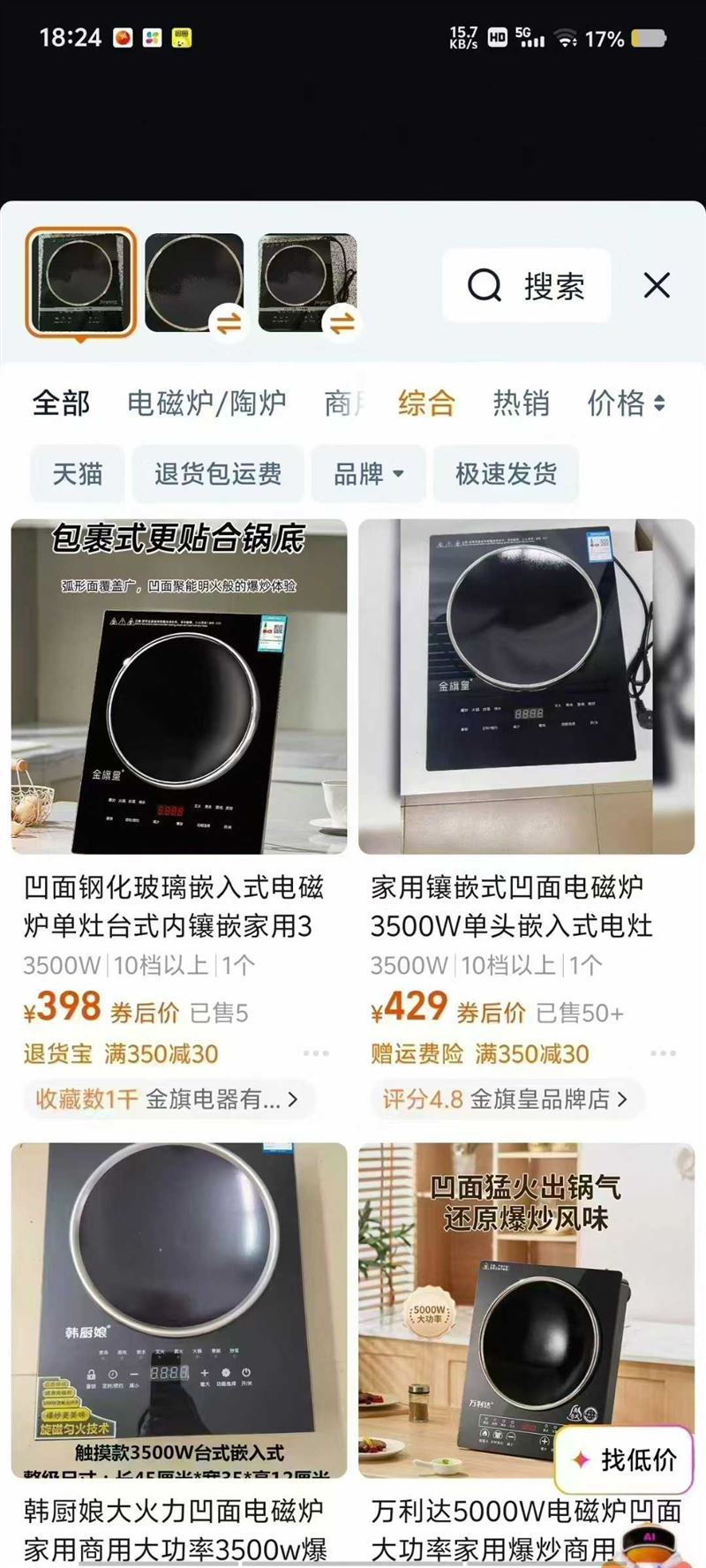Sort results by 热销
This screenshot has width=706, height=1568.
521,403
